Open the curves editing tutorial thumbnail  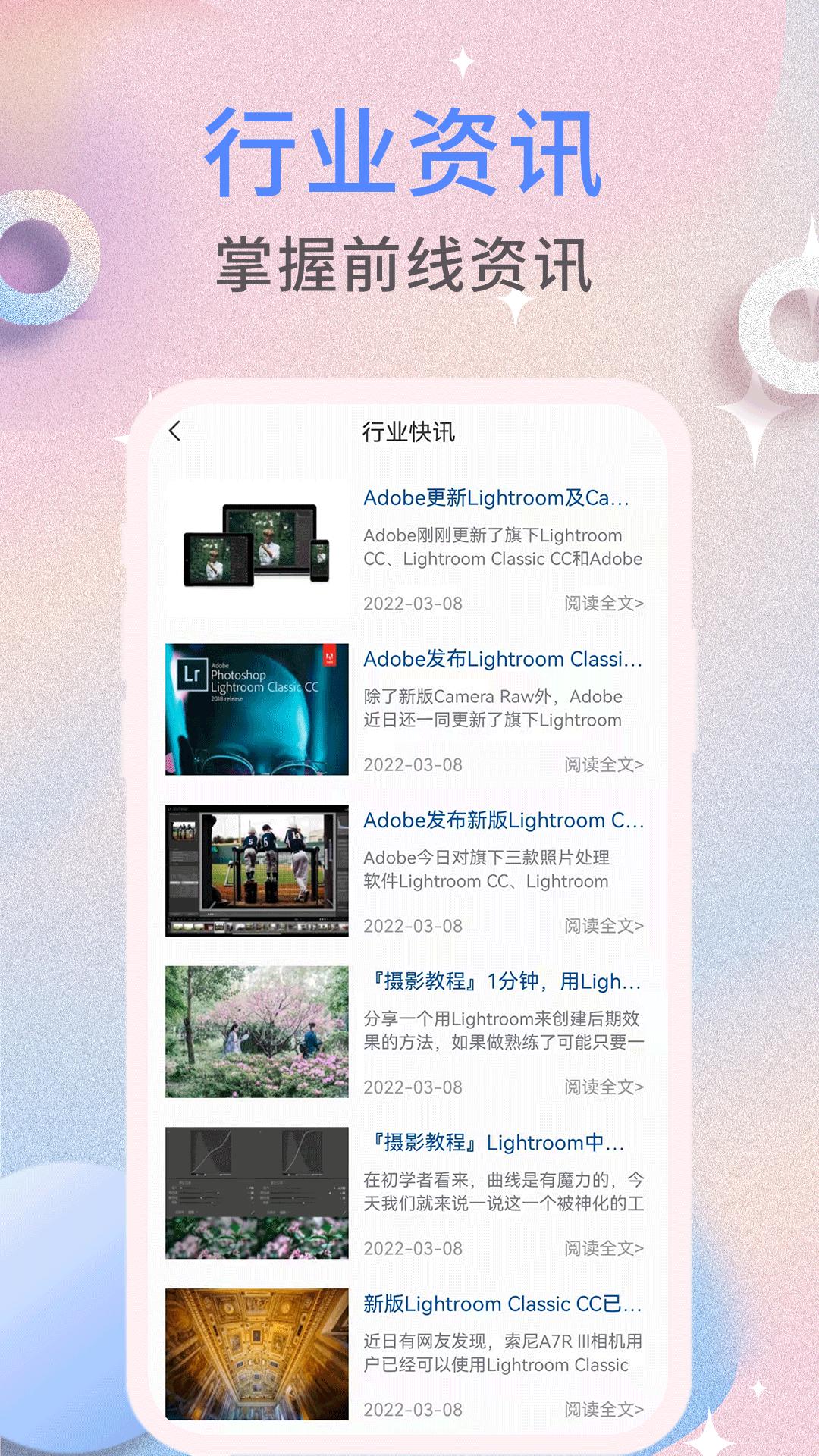[258, 1194]
